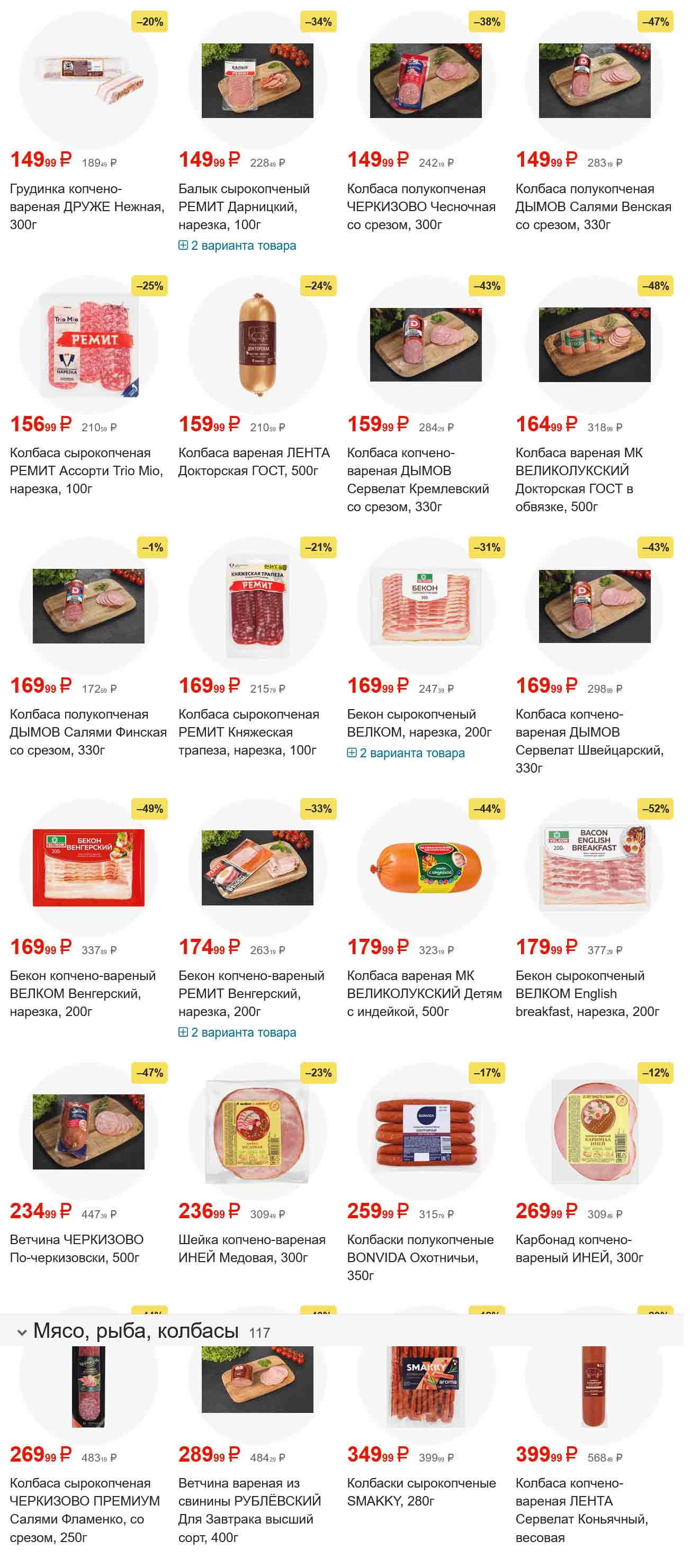Open Ветчина ЧЕРКИЗОВО По-черкизовски card
The height and width of the screenshot is (1568, 691).
[77, 1247]
